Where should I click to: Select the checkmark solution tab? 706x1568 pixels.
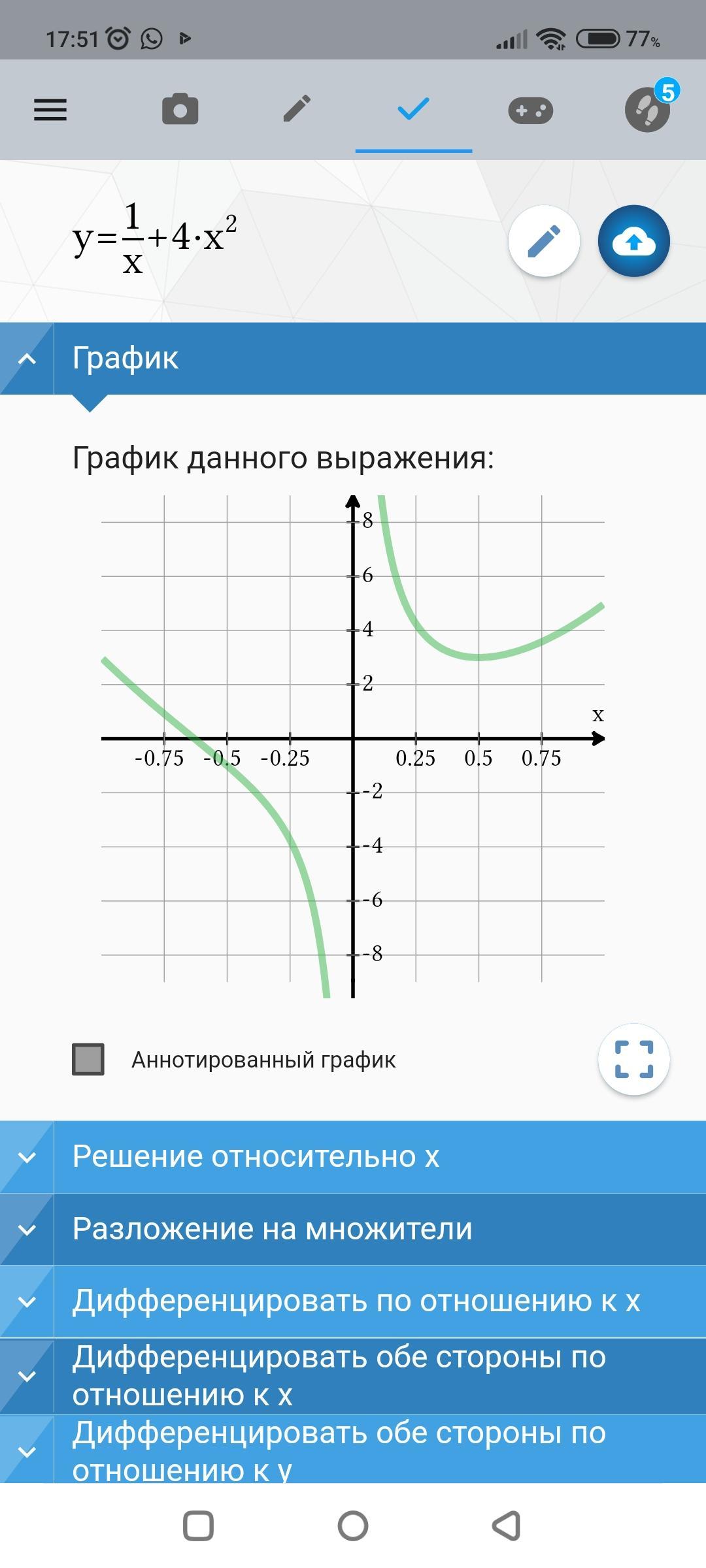pyautogui.click(x=413, y=109)
